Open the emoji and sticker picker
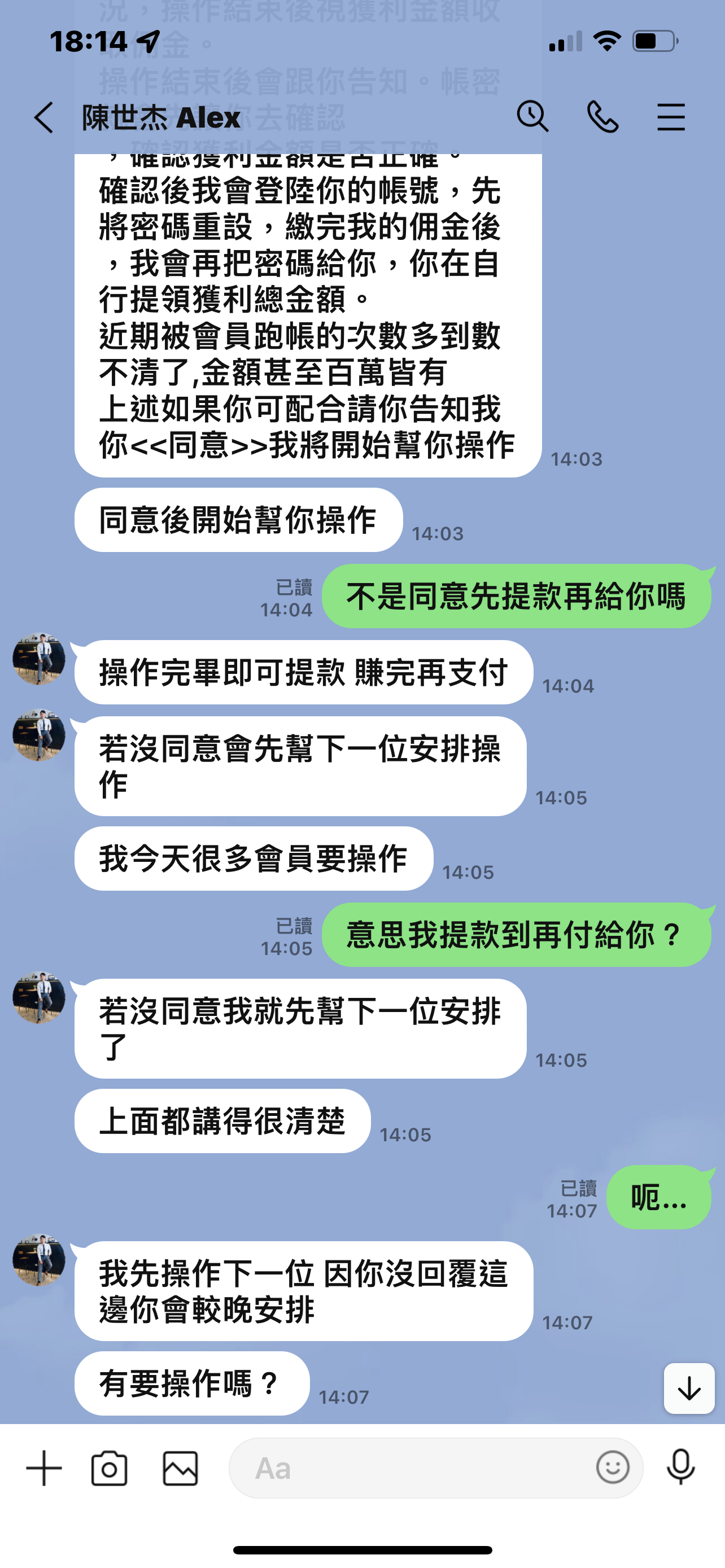This screenshot has width=725, height=1568. [612, 1468]
